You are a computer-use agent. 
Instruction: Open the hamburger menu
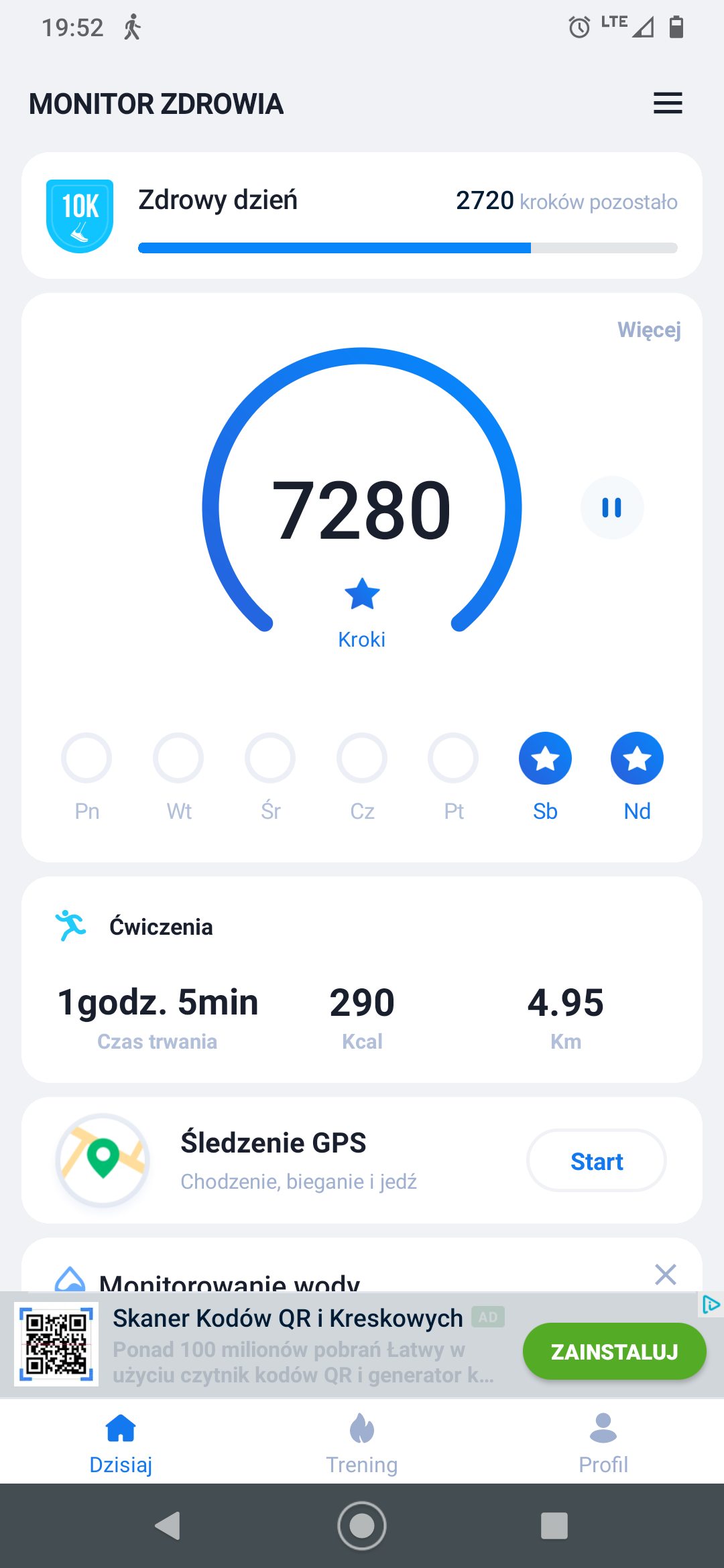[668, 103]
